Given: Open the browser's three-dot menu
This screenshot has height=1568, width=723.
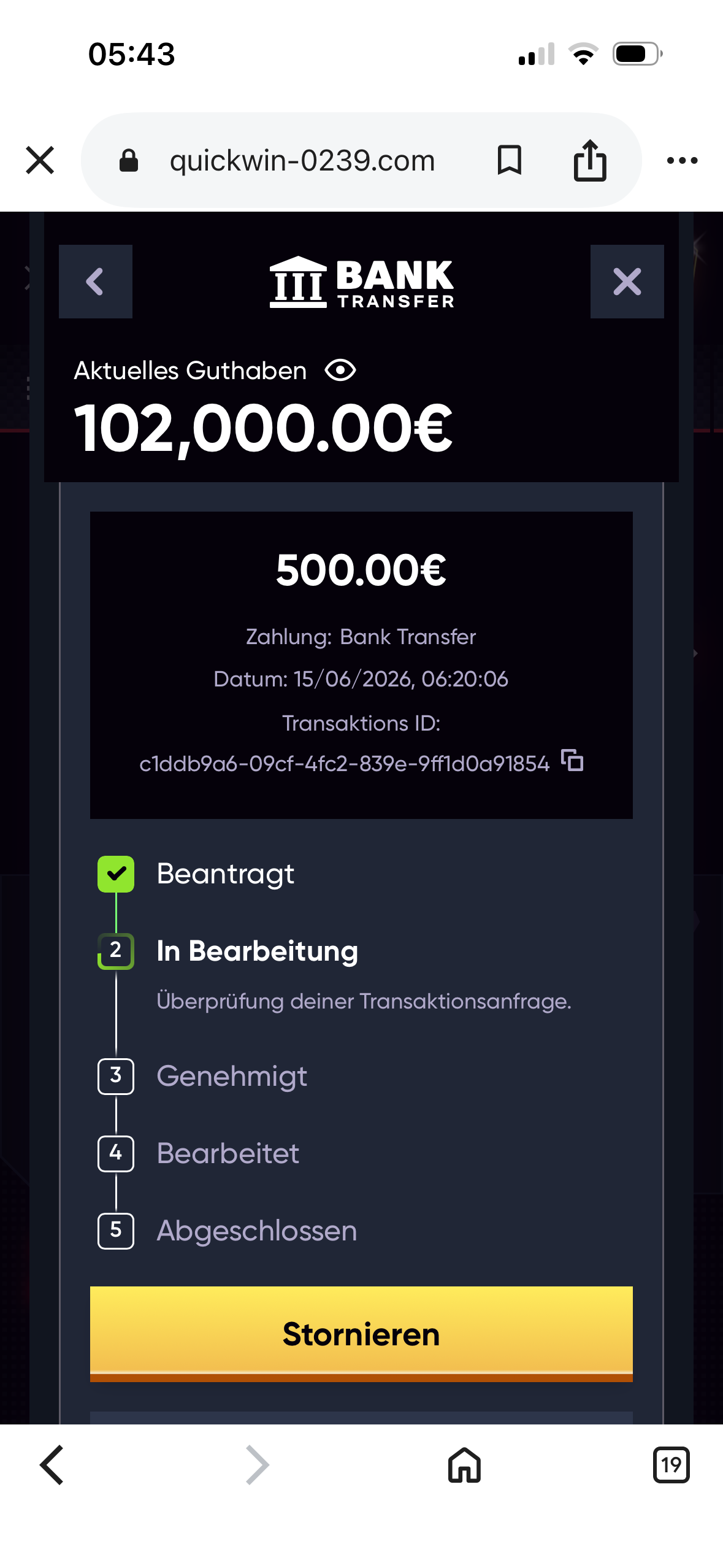Looking at the screenshot, I should [x=682, y=161].
